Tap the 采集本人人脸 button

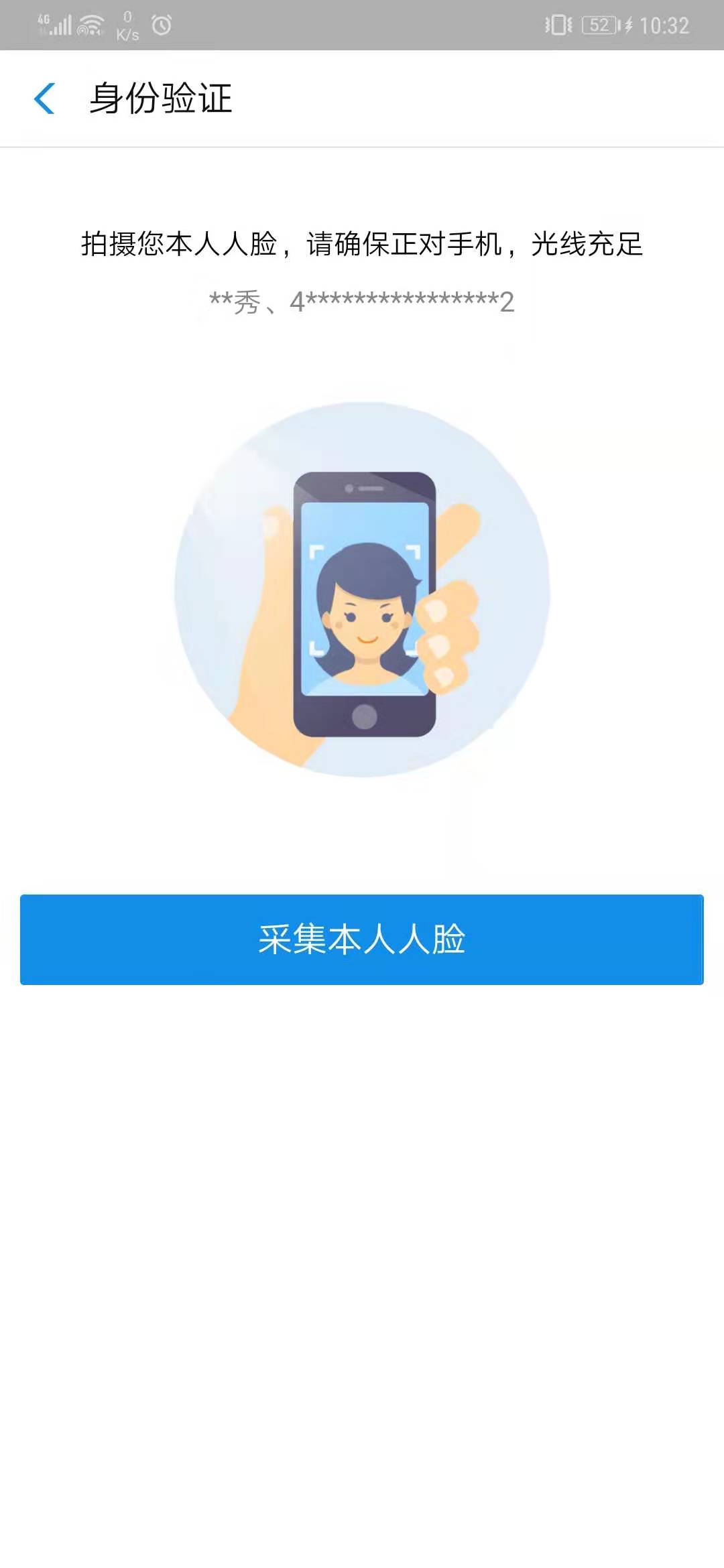[362, 939]
